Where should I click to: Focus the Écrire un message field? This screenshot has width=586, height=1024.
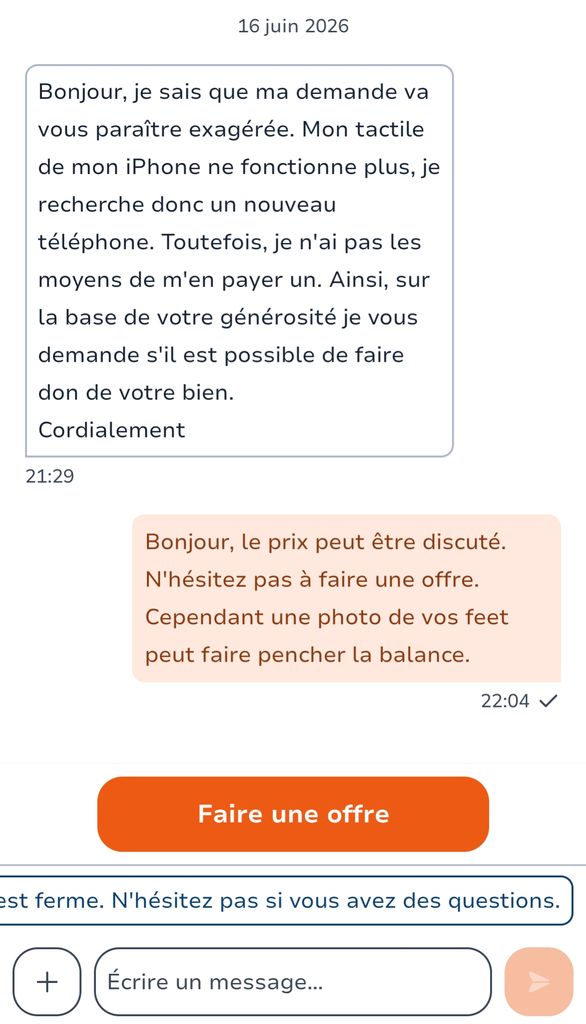pos(293,982)
